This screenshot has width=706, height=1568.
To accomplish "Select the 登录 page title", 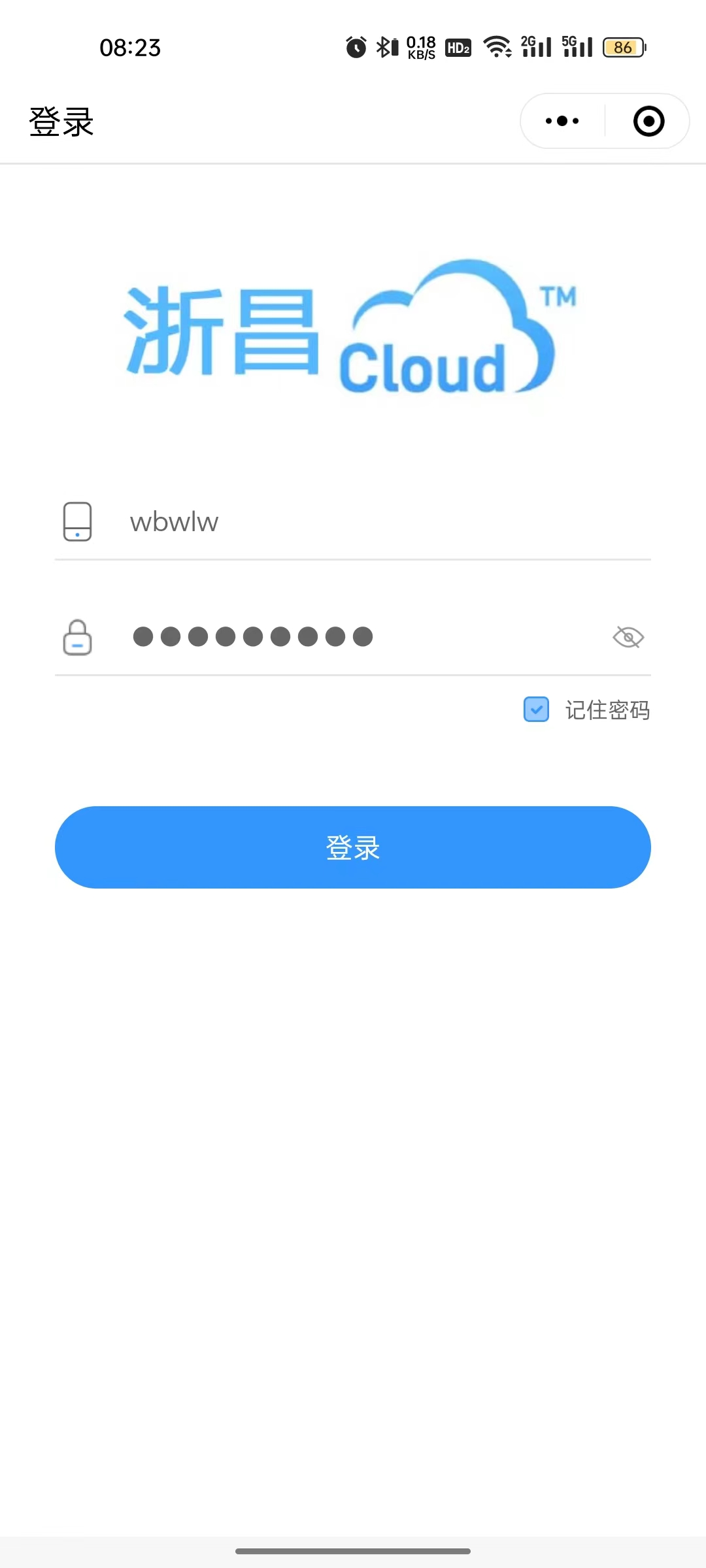I will (60, 121).
